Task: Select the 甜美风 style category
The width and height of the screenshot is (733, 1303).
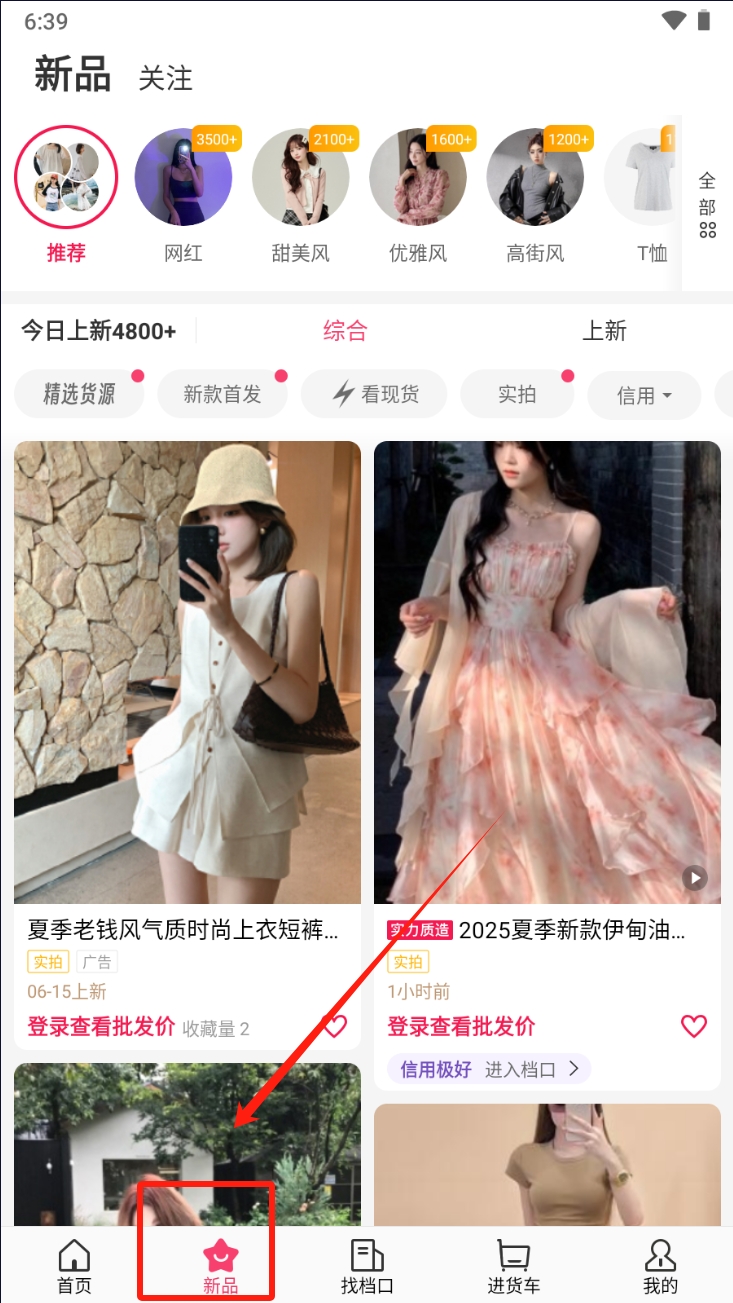Action: click(300, 196)
